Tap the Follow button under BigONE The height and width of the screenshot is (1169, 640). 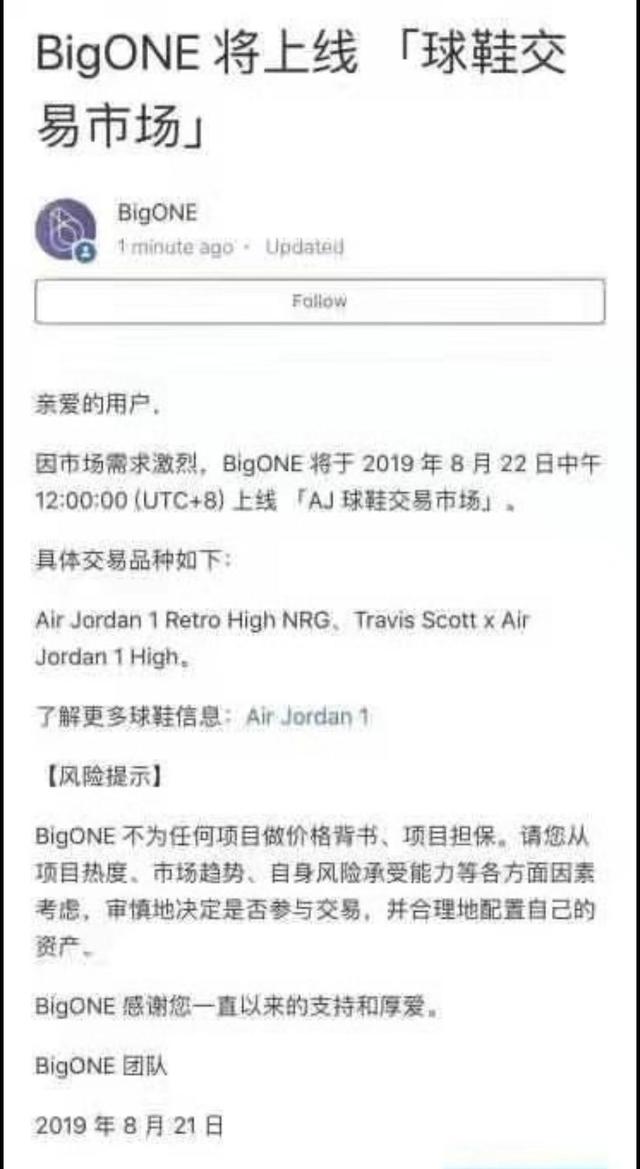click(319, 301)
